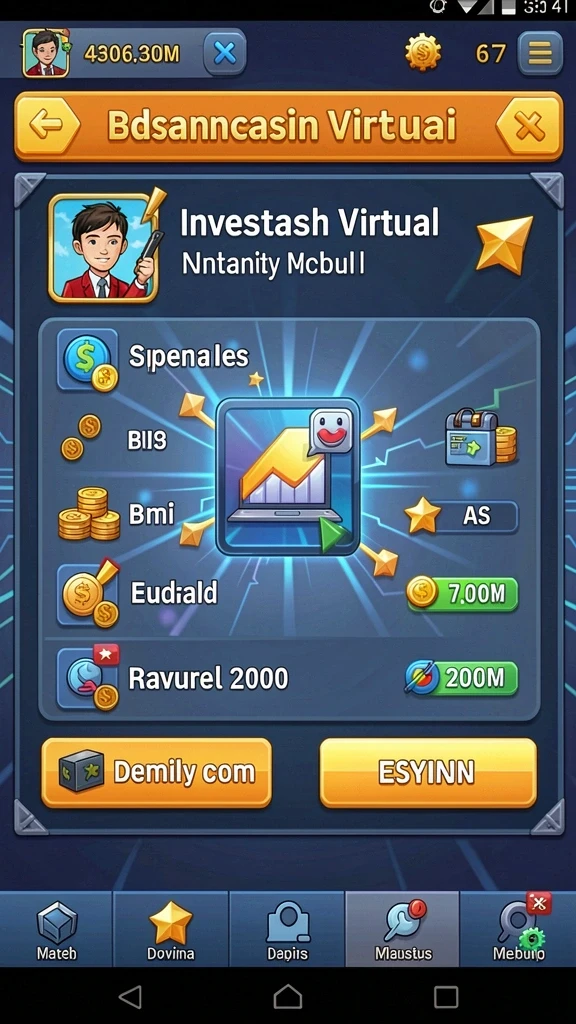Switch to the Mebuip tab
This screenshot has height=1024, width=576.
(x=518, y=930)
